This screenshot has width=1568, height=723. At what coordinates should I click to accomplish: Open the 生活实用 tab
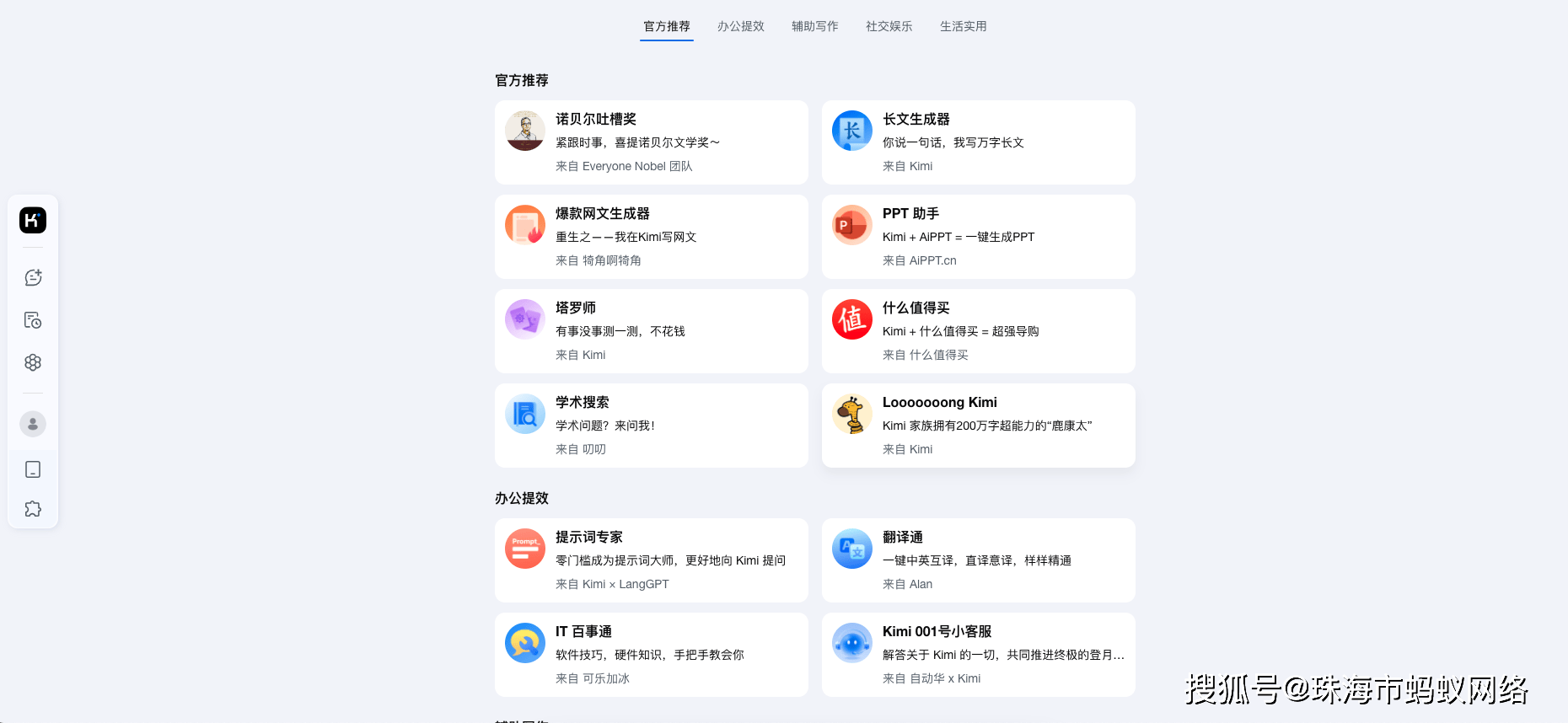[963, 26]
